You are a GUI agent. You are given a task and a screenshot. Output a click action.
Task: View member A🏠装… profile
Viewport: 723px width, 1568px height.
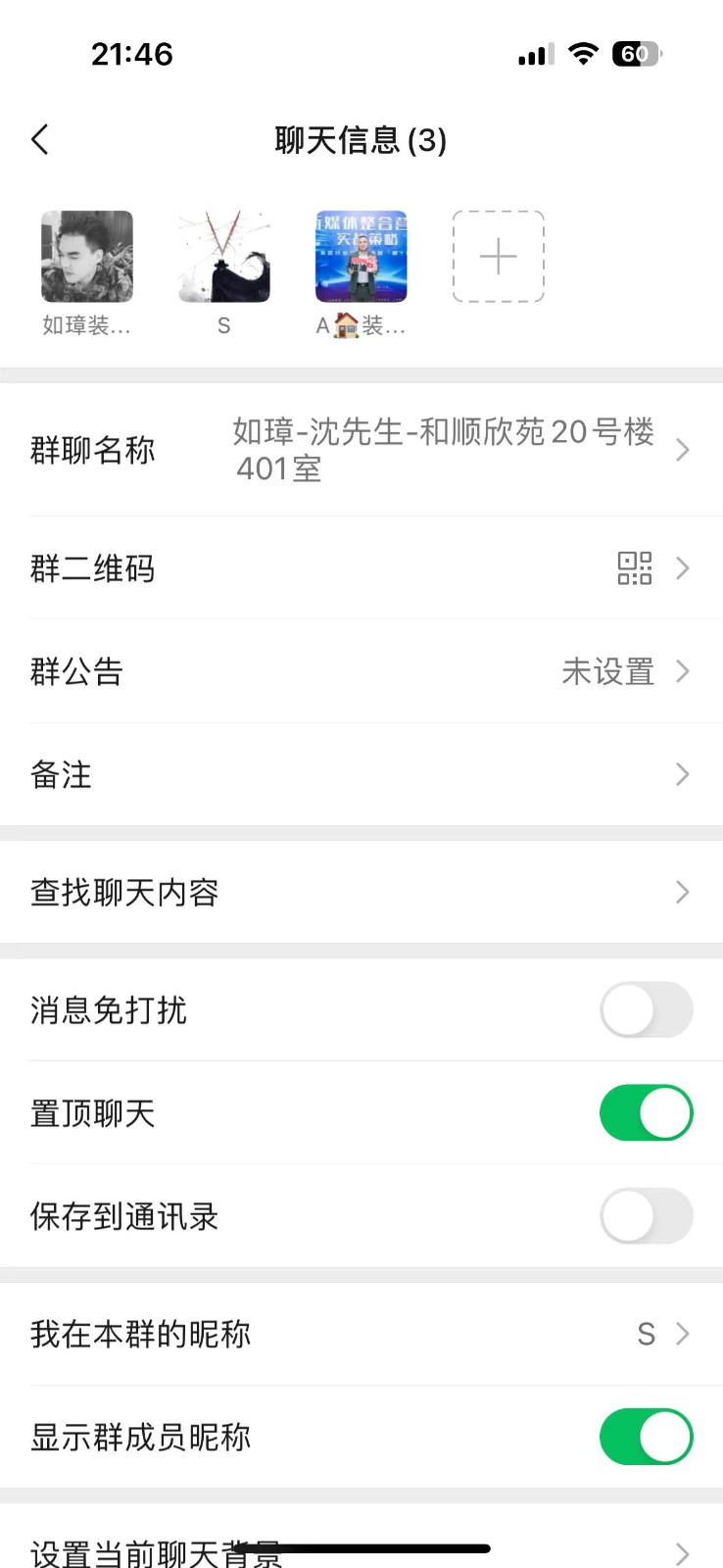361,257
